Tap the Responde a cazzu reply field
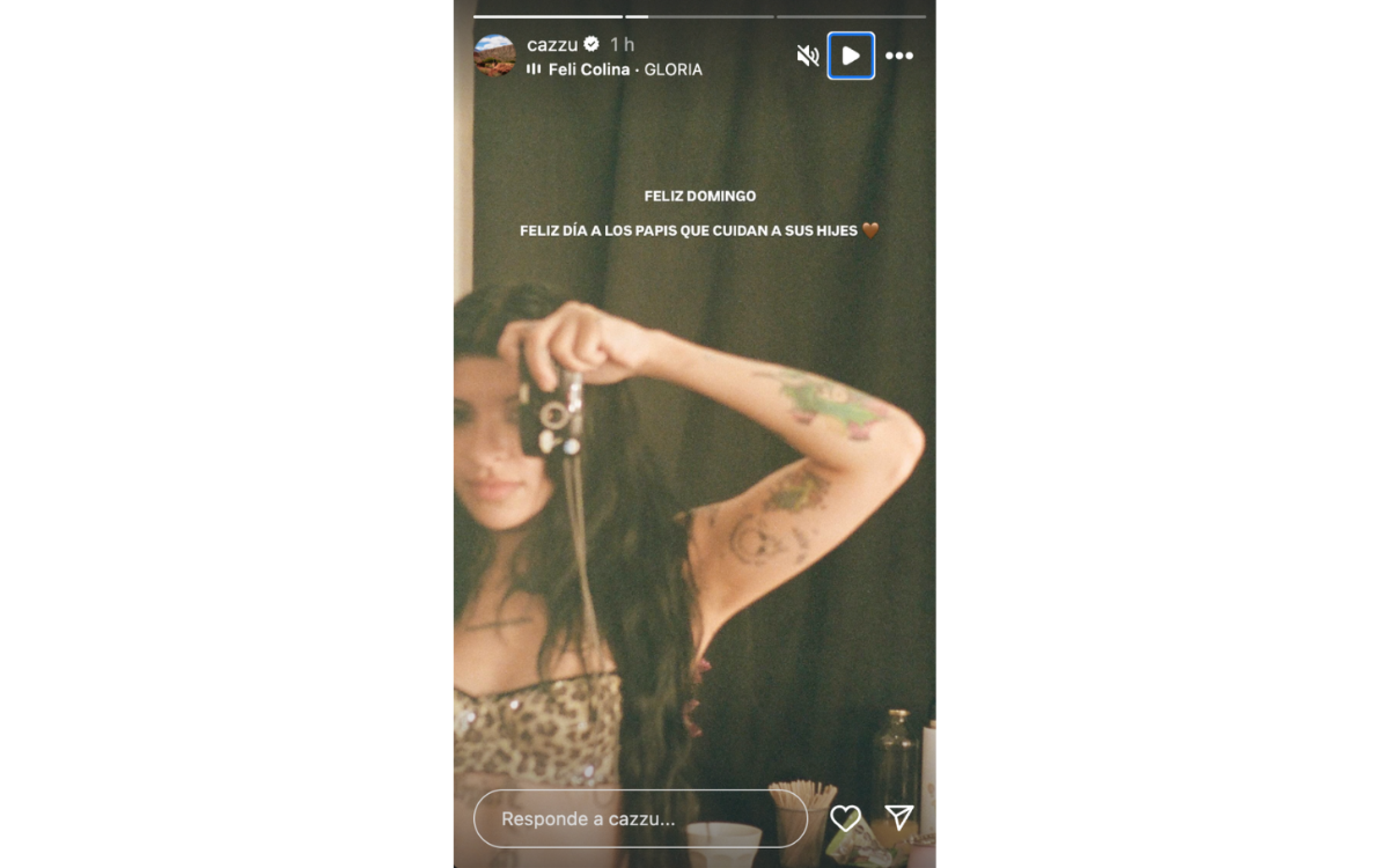The height and width of the screenshot is (868, 1389). (640, 819)
